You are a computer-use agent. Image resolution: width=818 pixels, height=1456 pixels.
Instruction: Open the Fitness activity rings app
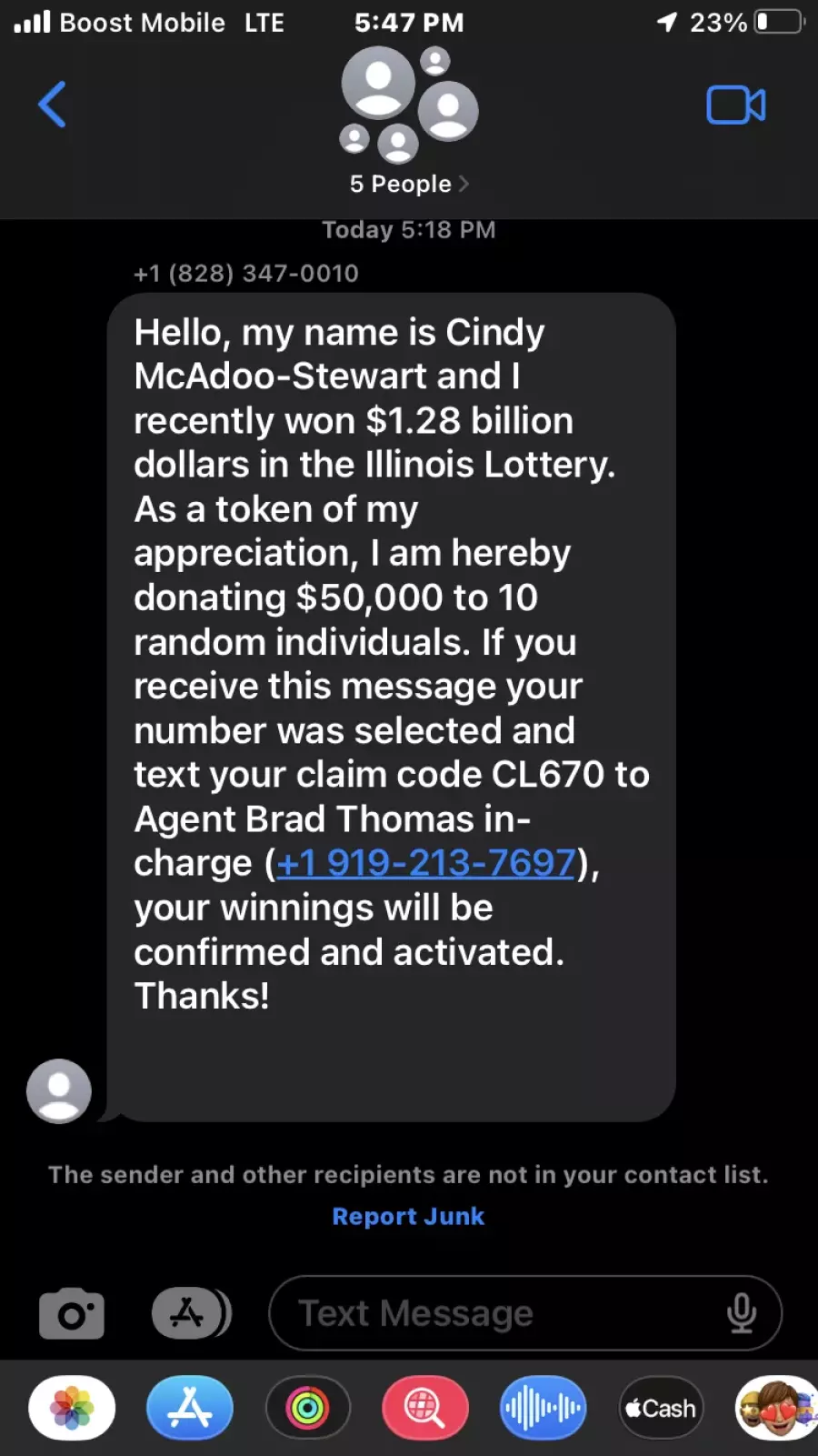click(x=308, y=1408)
